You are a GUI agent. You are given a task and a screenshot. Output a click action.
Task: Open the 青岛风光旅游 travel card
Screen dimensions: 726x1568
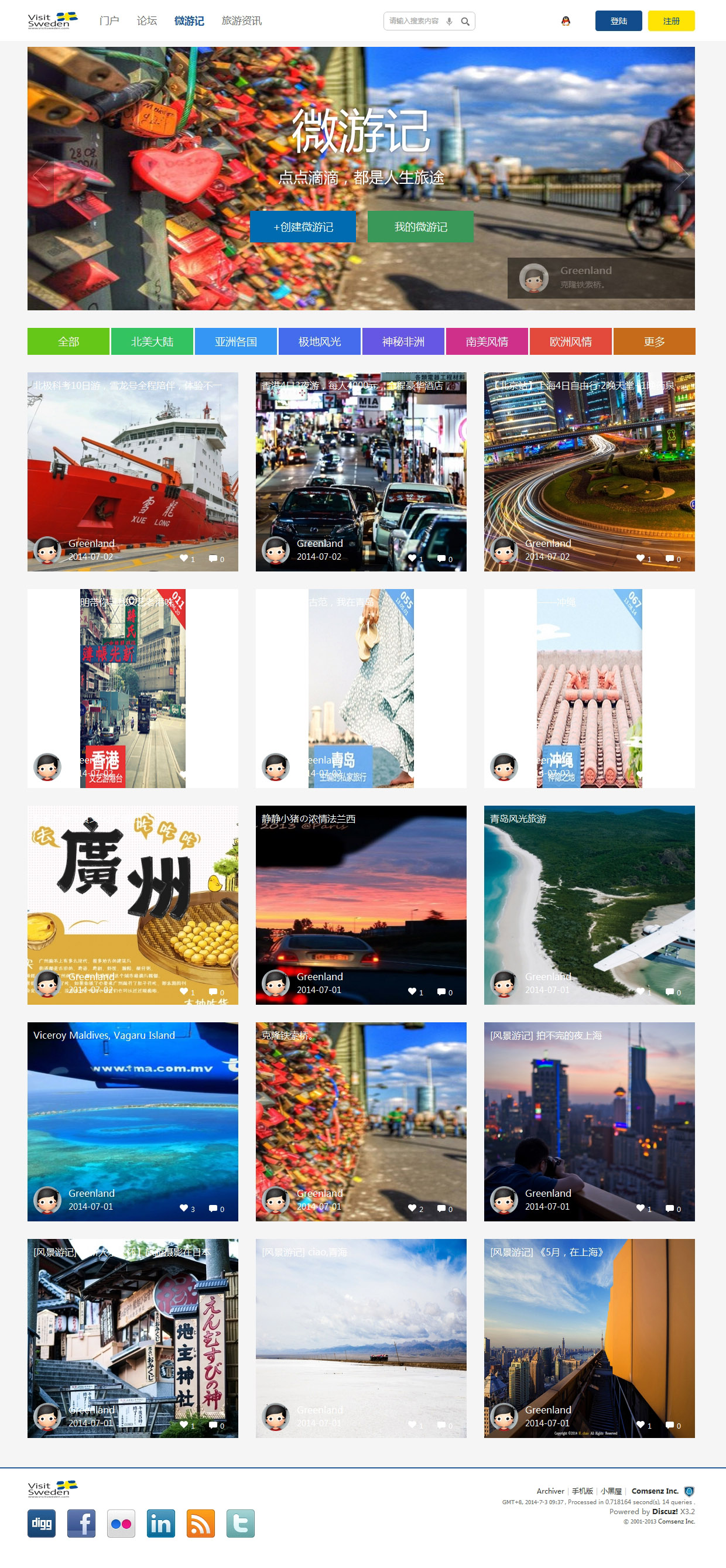click(589, 905)
